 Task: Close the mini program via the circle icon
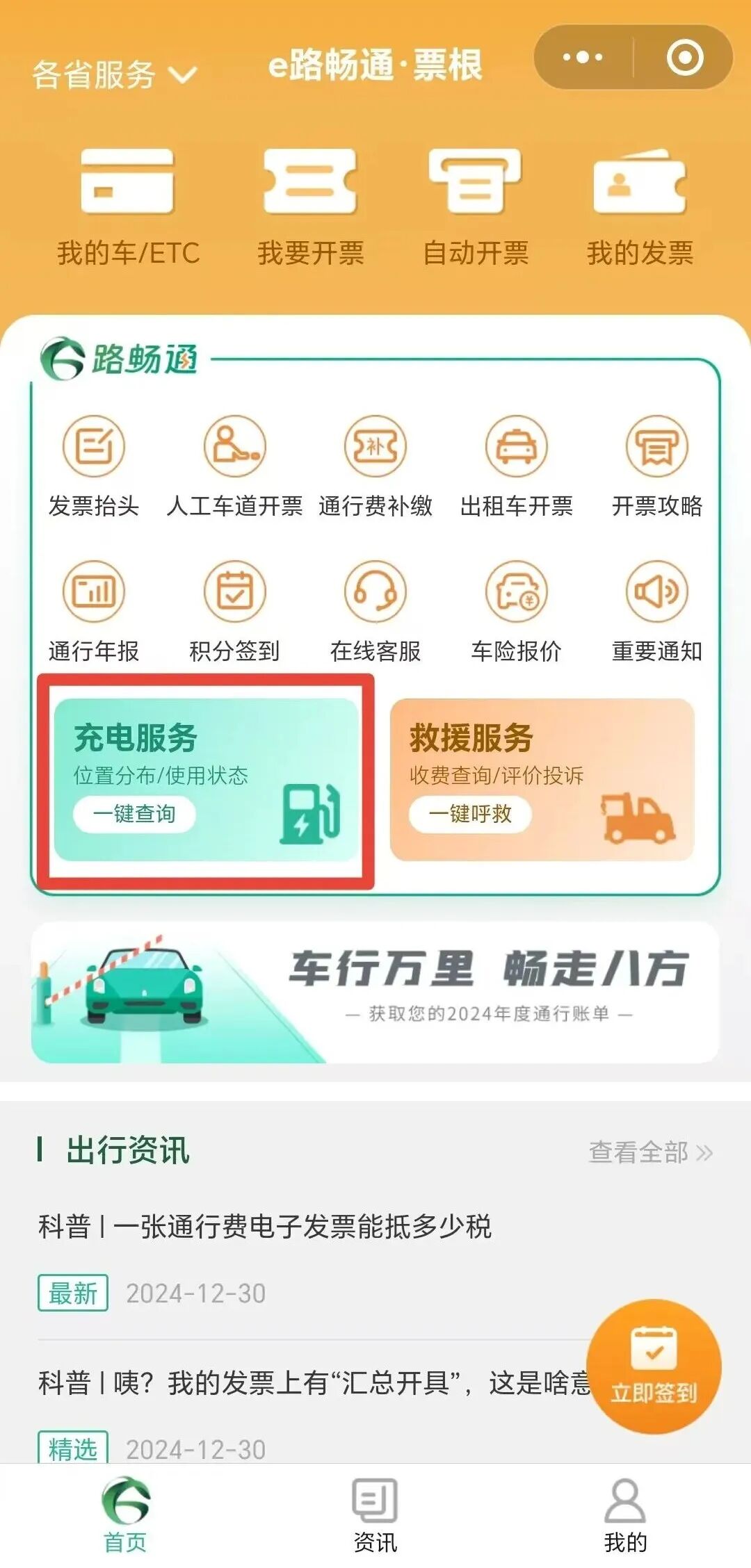coord(684,58)
